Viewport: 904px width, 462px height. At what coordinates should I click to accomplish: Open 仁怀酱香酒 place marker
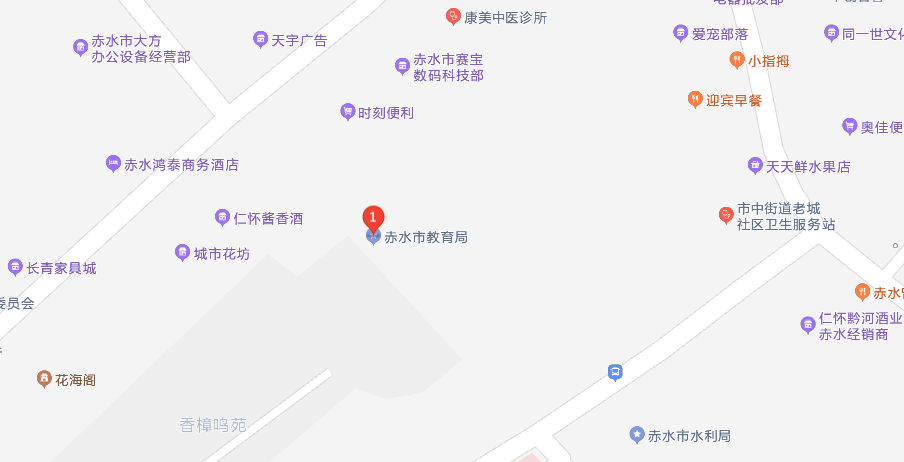(x=223, y=218)
